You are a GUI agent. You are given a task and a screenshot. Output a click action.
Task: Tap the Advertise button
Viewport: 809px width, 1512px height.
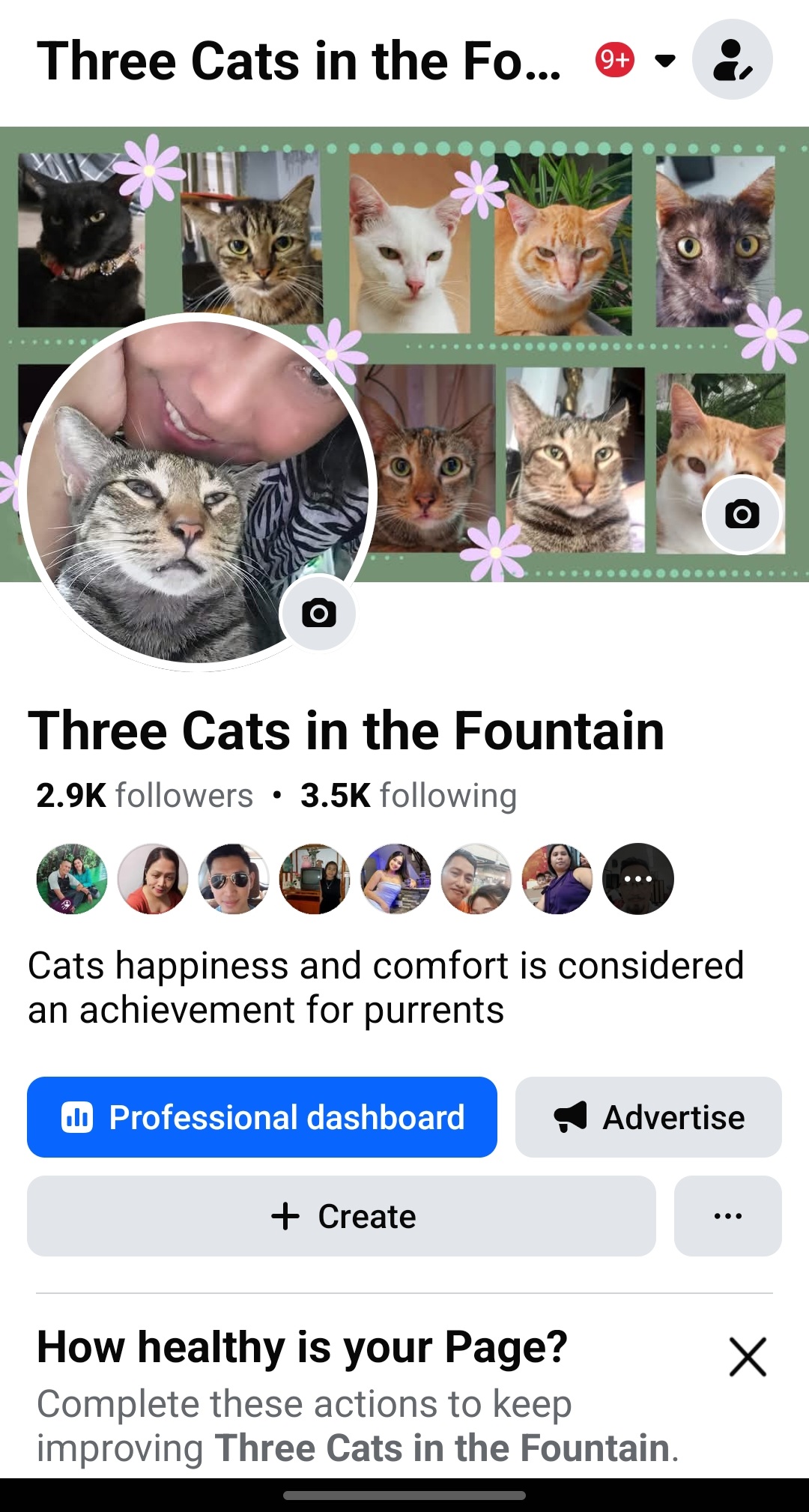(648, 1117)
